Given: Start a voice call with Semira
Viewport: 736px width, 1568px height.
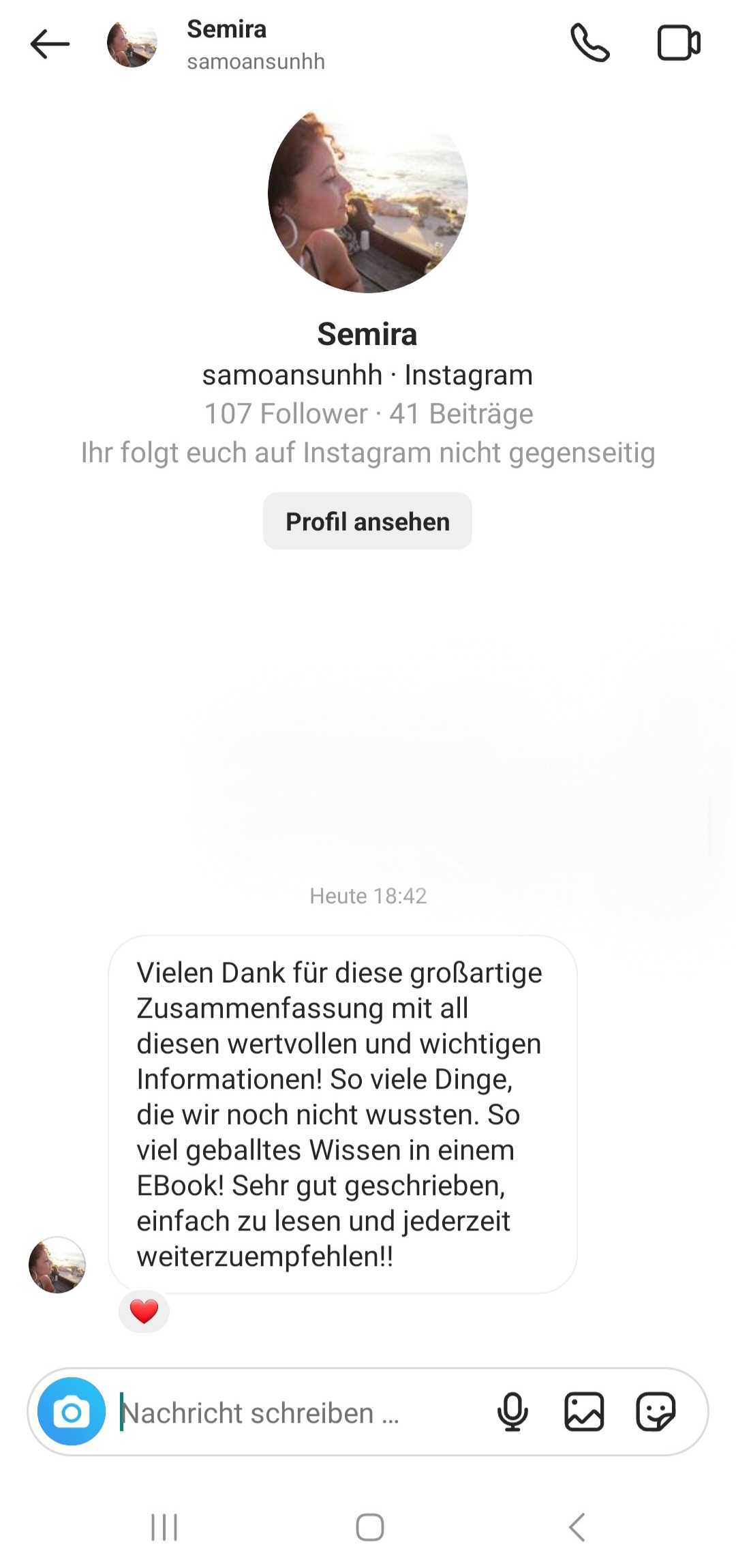Looking at the screenshot, I should 589,43.
